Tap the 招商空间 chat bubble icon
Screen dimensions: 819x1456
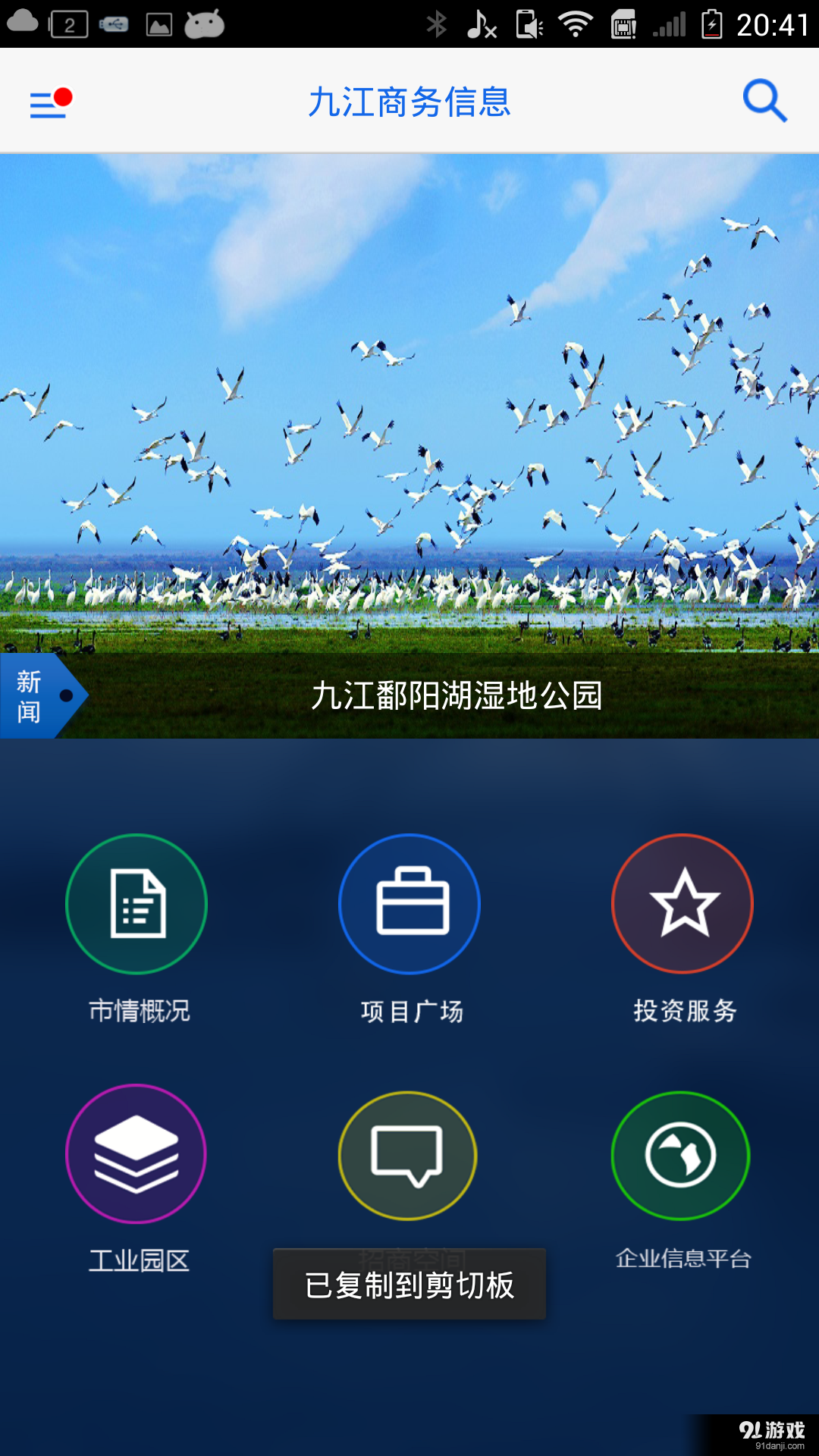[409, 1156]
